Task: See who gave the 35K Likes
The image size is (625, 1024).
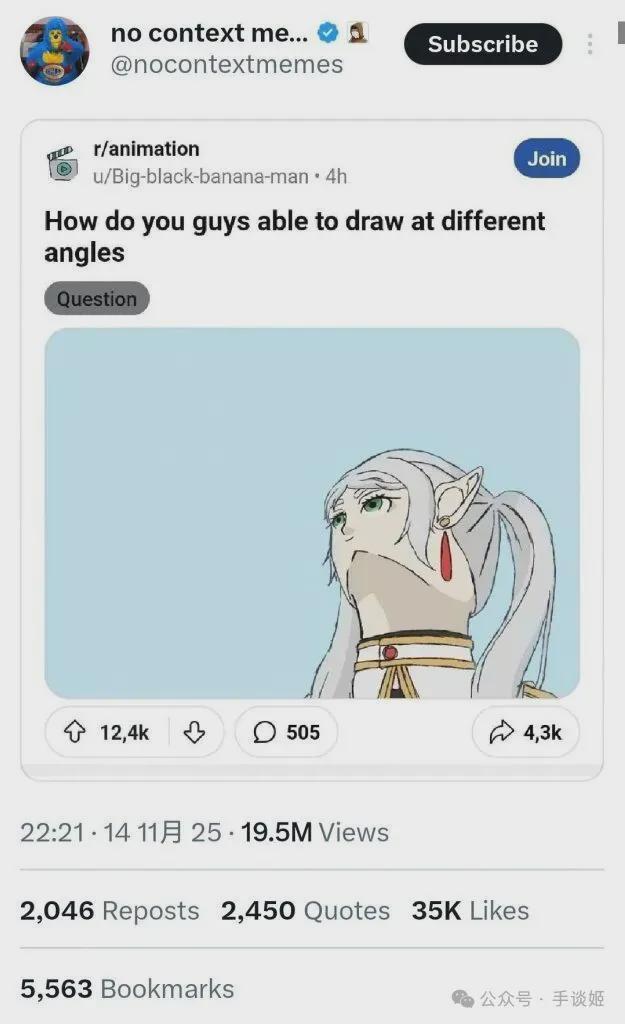Action: [470, 911]
